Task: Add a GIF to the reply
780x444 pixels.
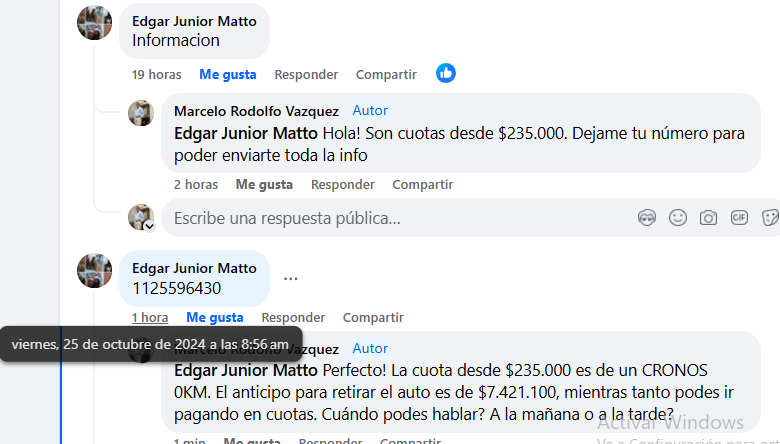Action: coord(739,217)
